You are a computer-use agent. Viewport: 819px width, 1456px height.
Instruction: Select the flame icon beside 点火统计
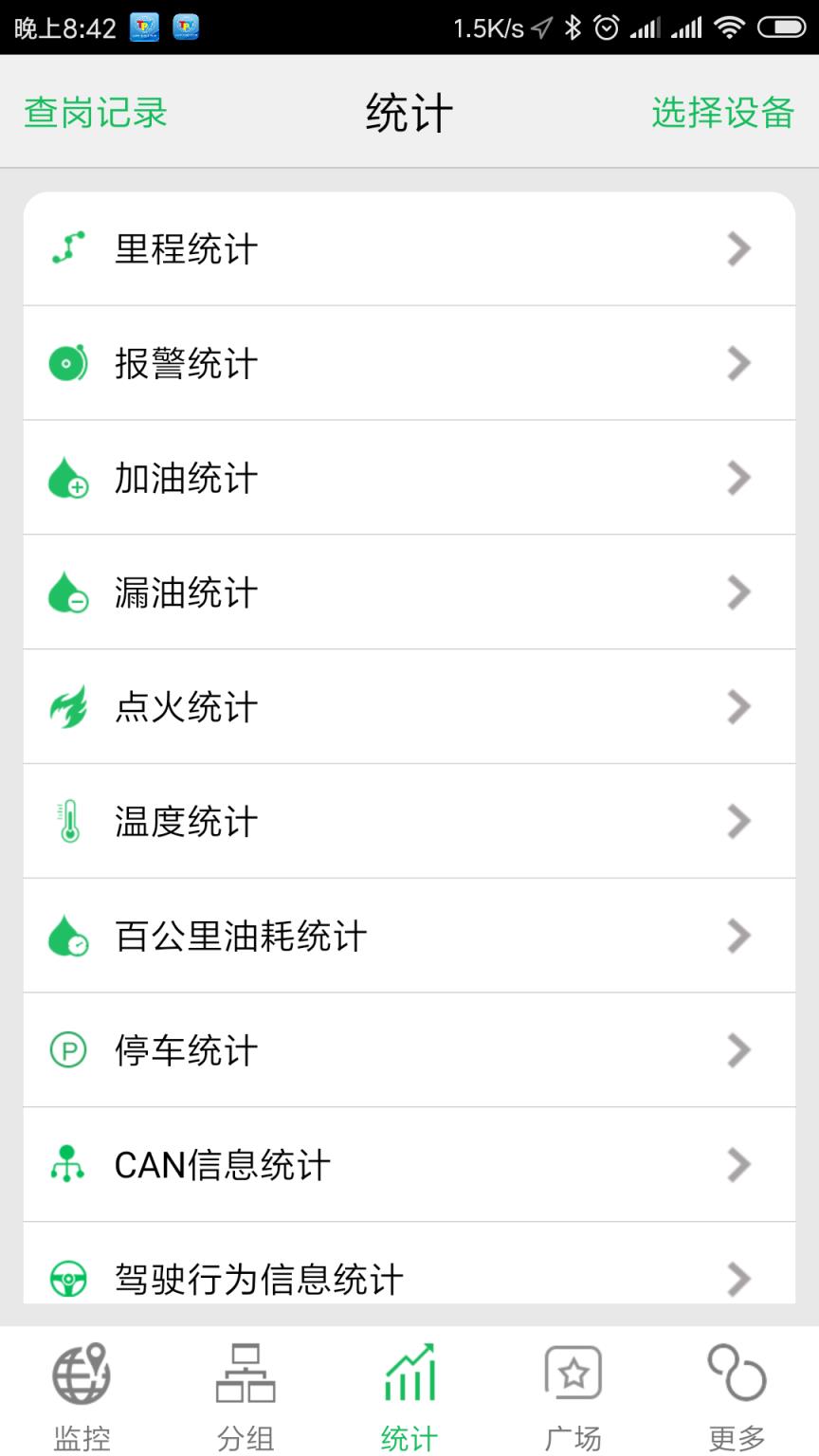[x=66, y=706]
